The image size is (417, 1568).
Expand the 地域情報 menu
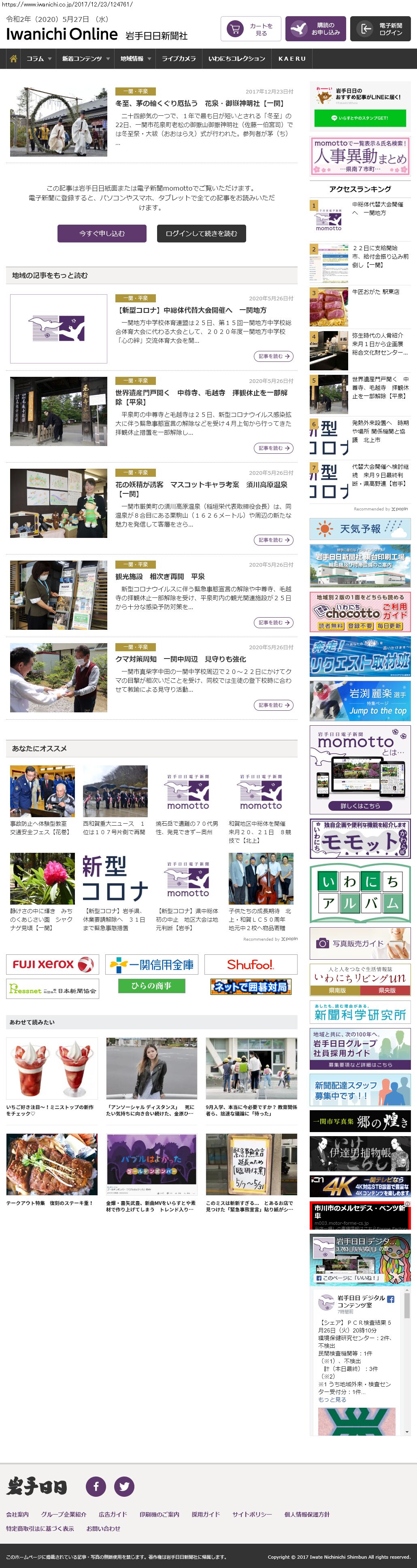click(x=135, y=58)
